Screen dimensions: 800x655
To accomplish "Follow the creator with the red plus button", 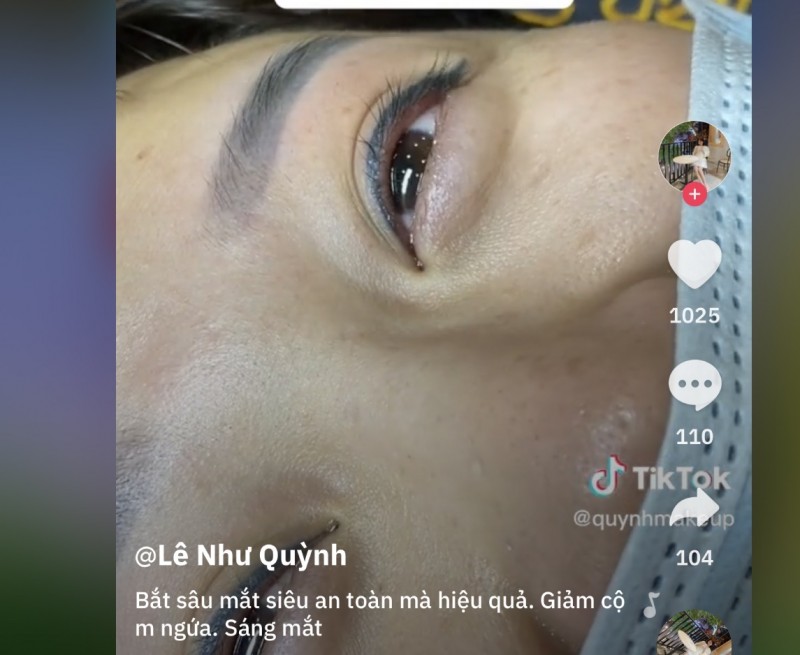I will coord(695,195).
